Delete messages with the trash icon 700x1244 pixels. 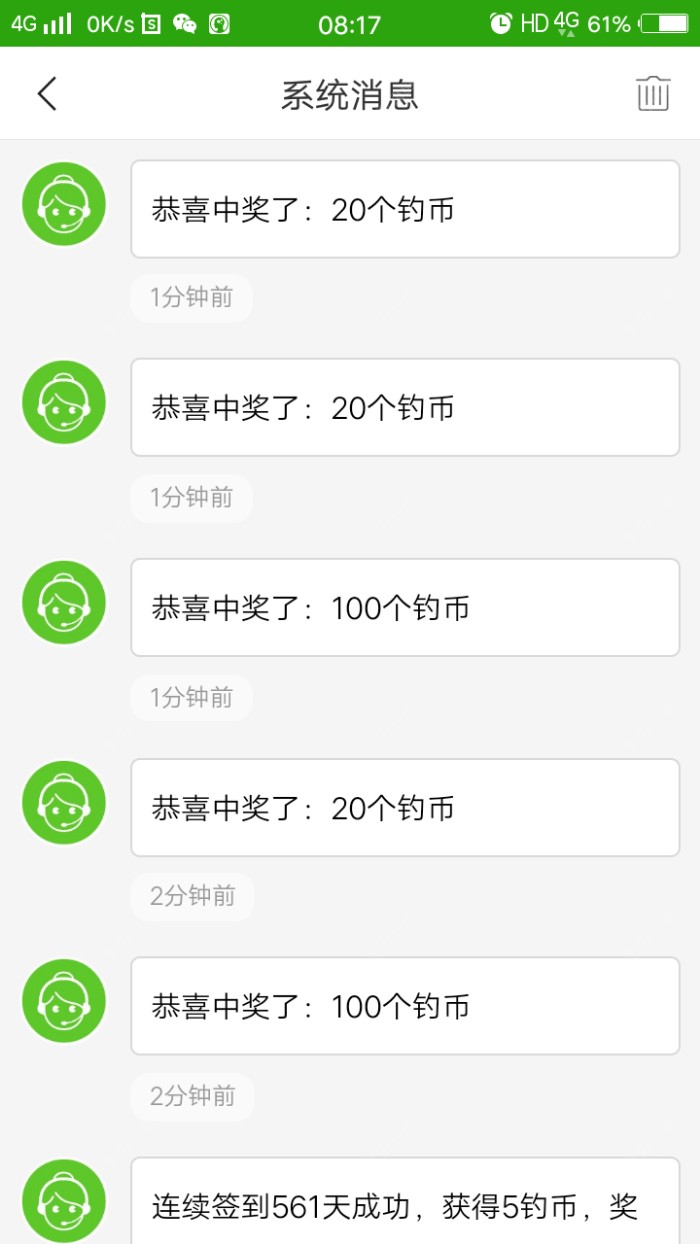point(652,94)
